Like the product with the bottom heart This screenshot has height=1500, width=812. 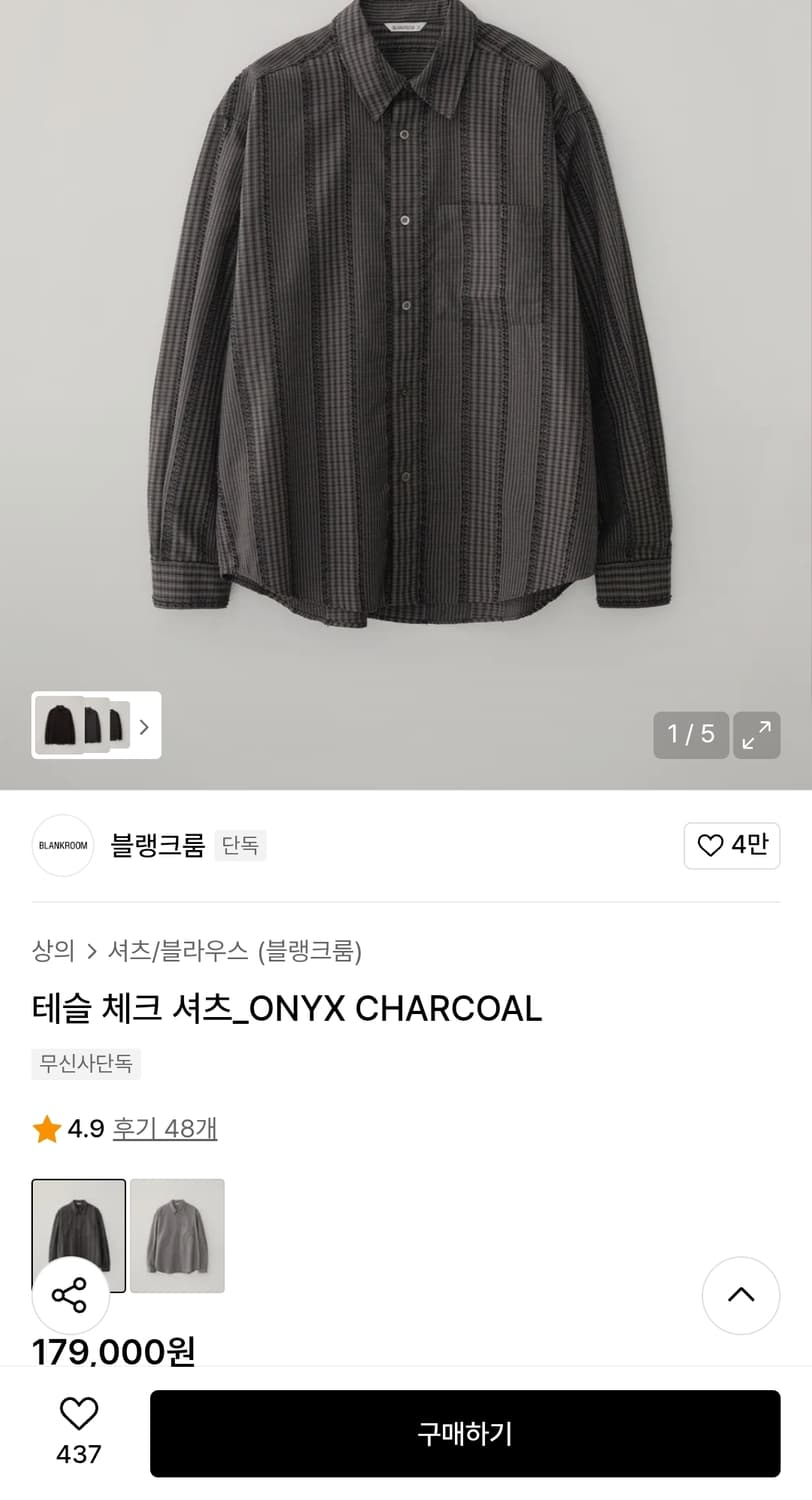point(78,1413)
